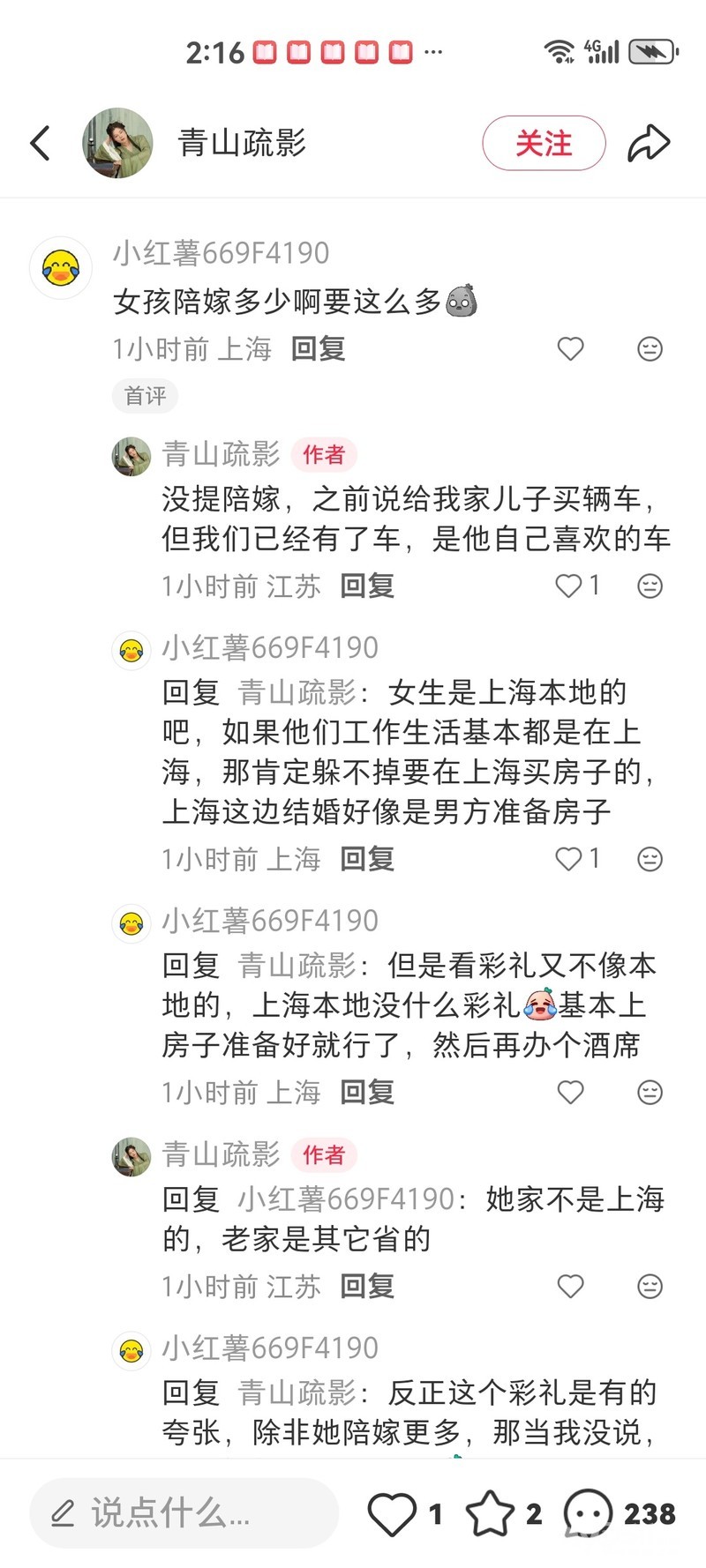Like the reply about 女生是上海本地的吧
The image size is (706, 1568).
[569, 859]
